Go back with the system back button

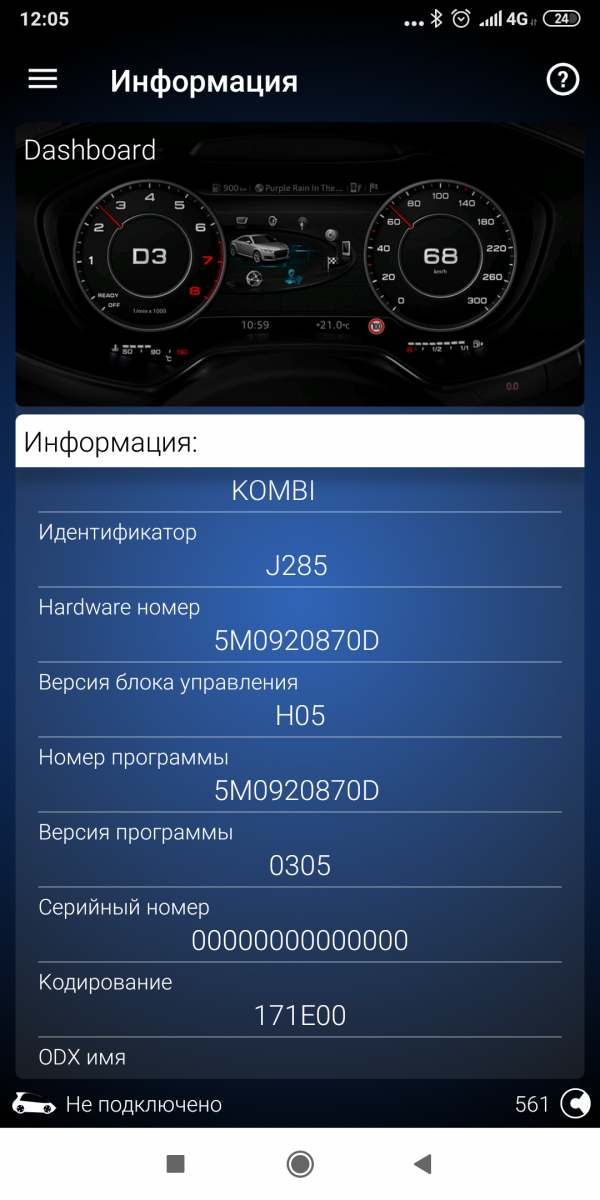tap(423, 1163)
